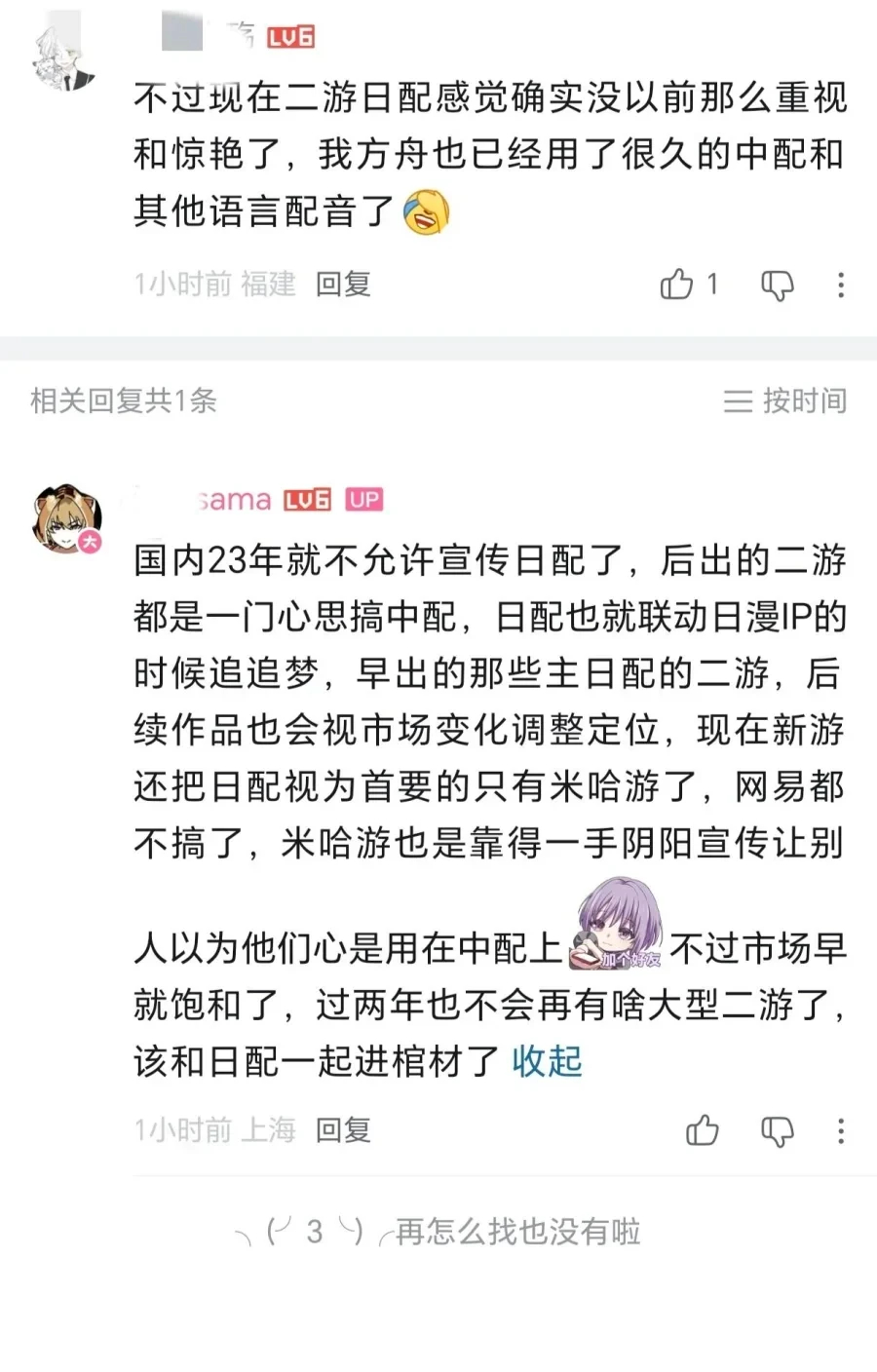Viewport: 877px width, 1372px height.
Task: Open overflow menu on the 福建 comment
Action: tap(841, 286)
